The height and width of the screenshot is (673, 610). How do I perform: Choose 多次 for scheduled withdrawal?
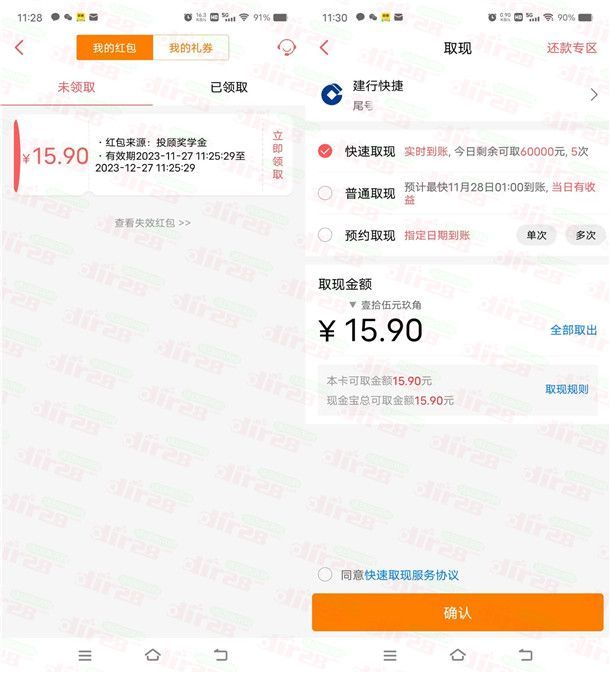click(x=585, y=235)
